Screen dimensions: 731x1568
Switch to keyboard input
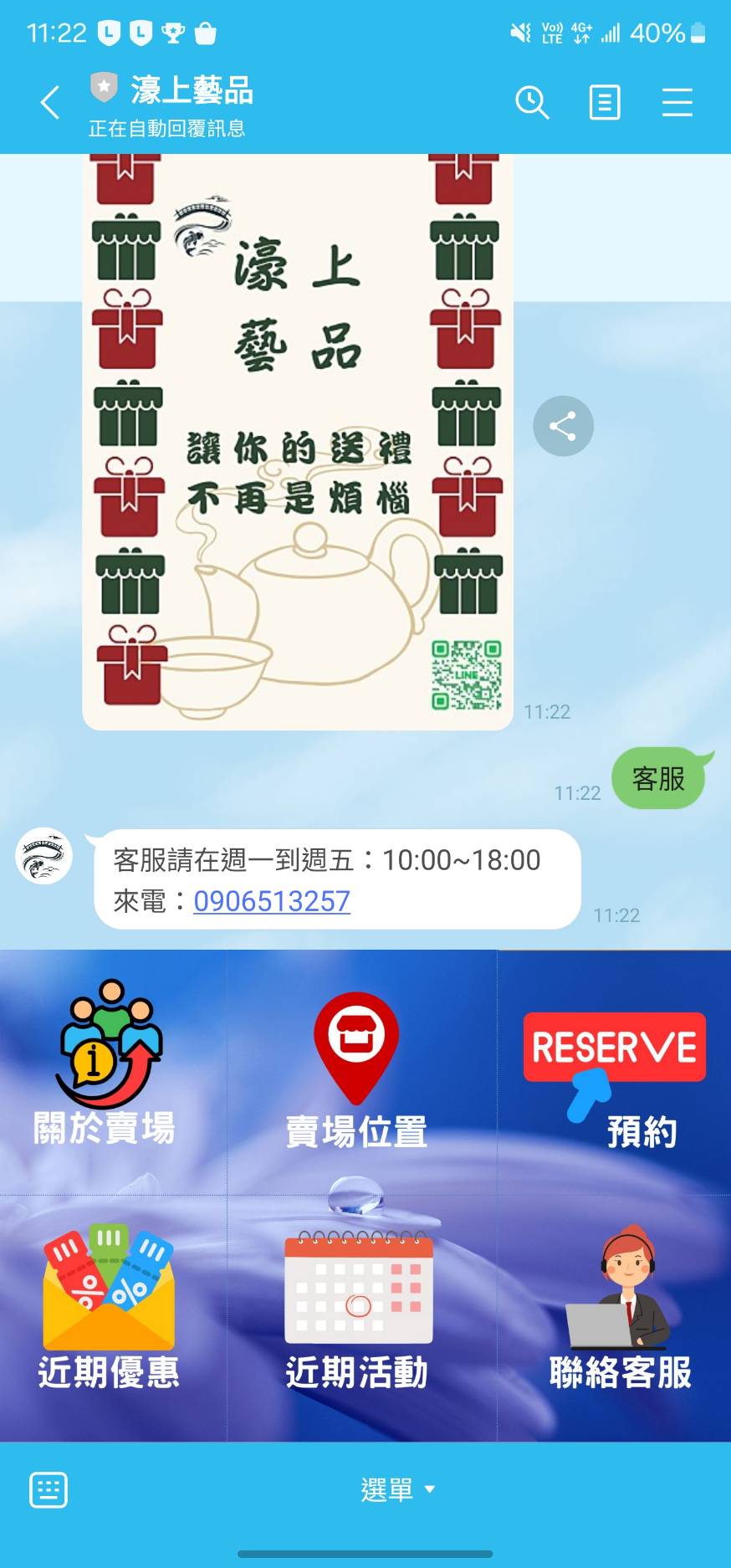(49, 1489)
